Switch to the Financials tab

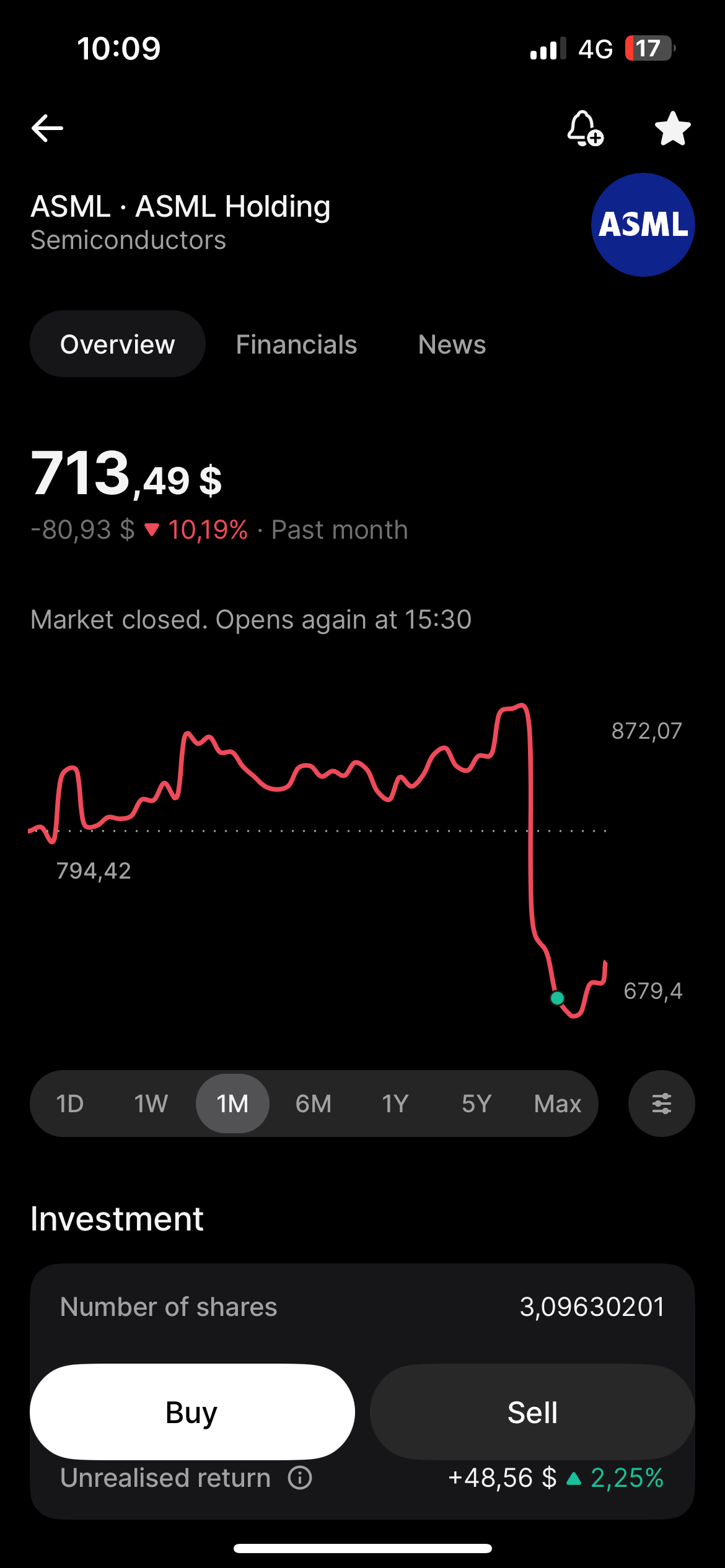coord(296,344)
